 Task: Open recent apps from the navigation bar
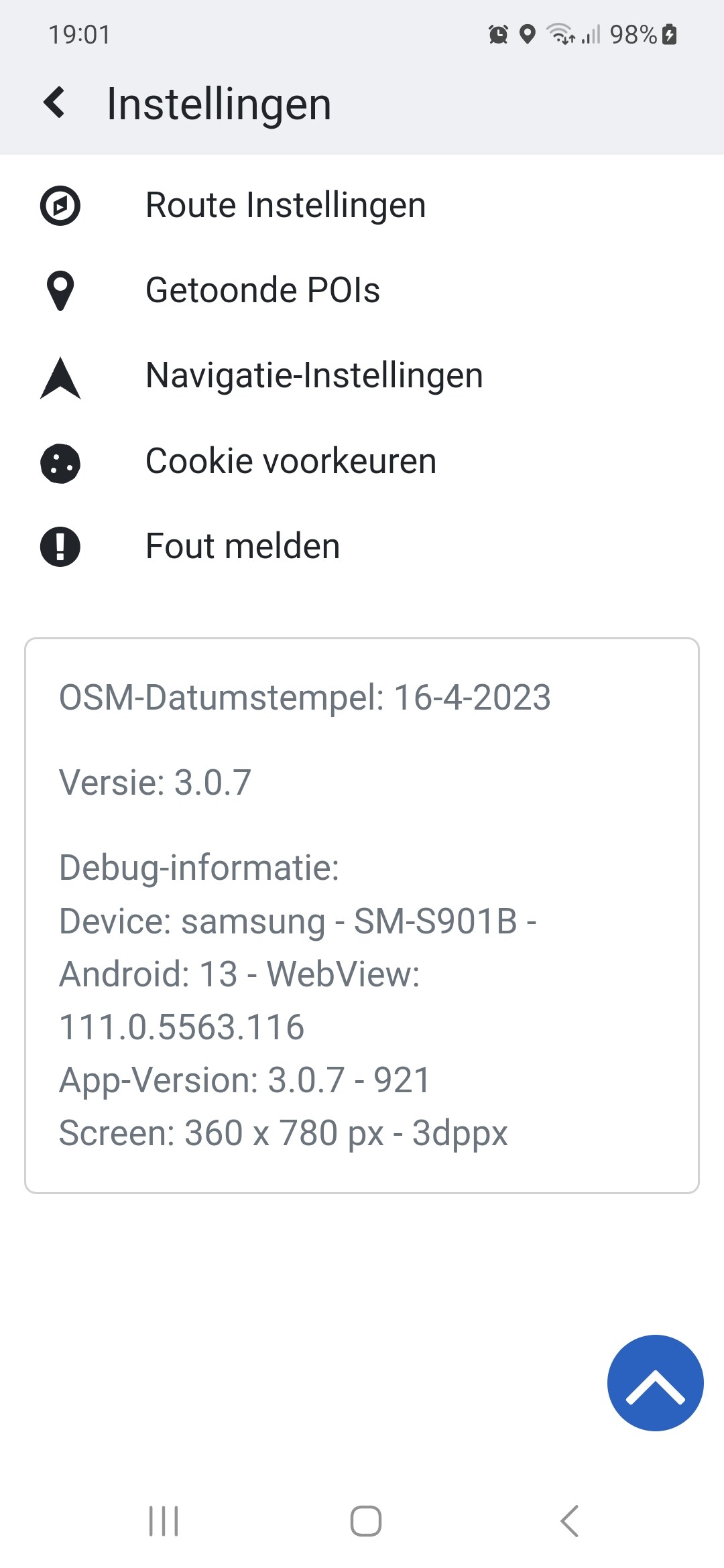coord(164,1520)
